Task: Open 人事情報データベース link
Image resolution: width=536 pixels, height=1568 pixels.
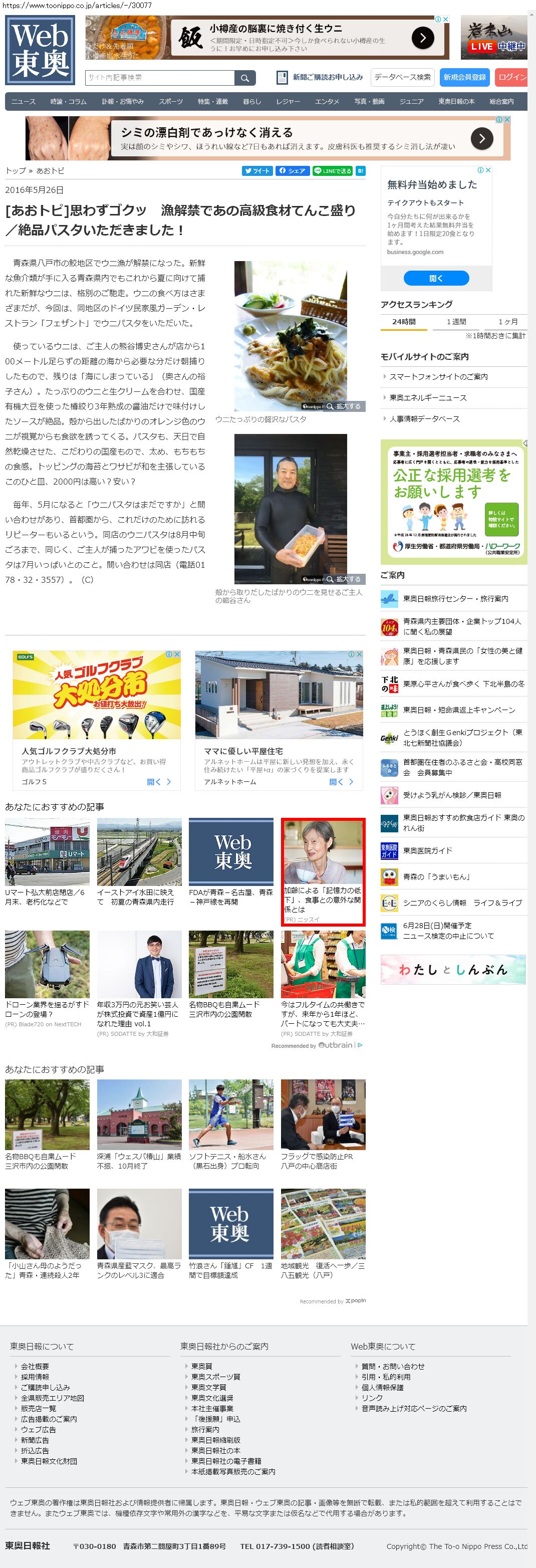Action: (x=425, y=419)
